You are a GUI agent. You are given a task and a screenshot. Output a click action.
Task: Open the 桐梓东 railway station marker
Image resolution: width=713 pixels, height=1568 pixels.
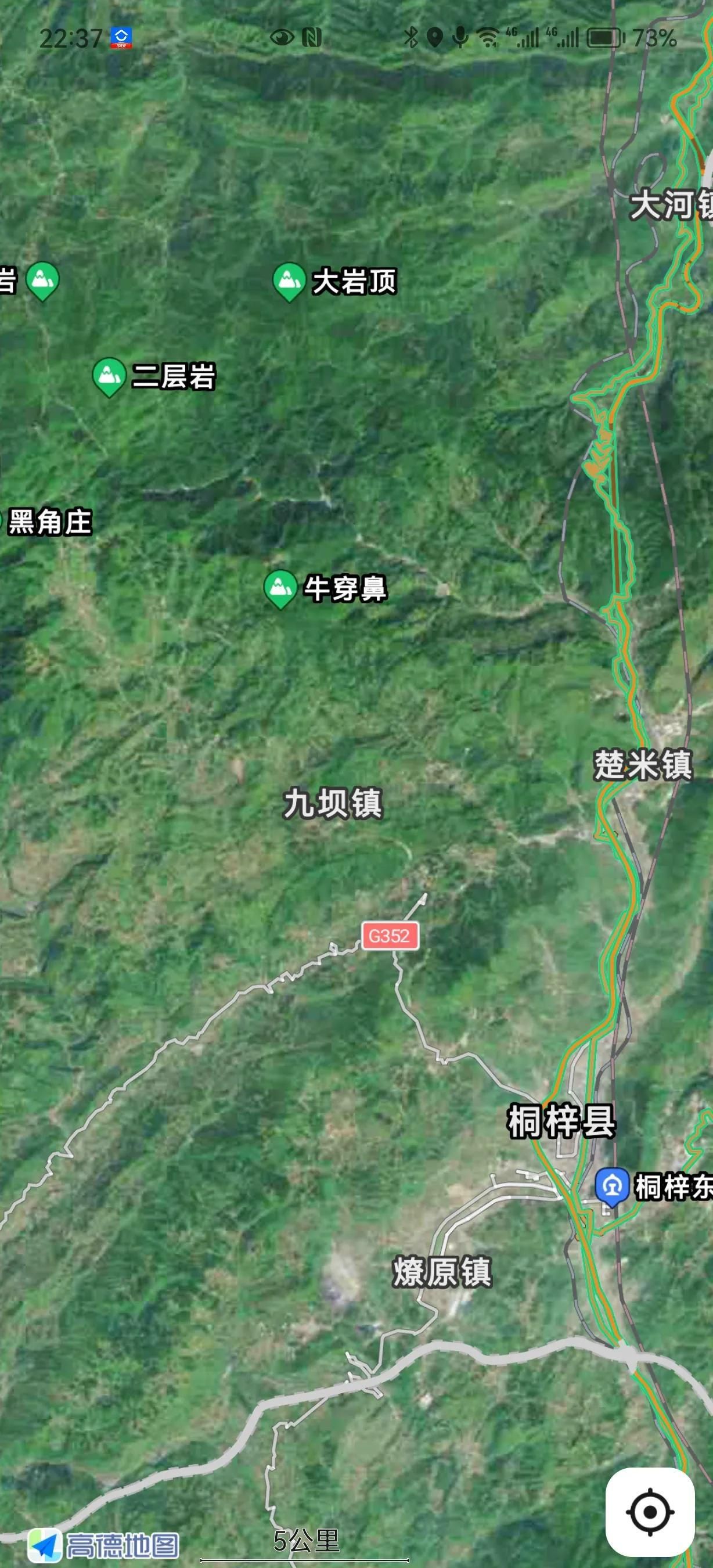click(611, 1185)
